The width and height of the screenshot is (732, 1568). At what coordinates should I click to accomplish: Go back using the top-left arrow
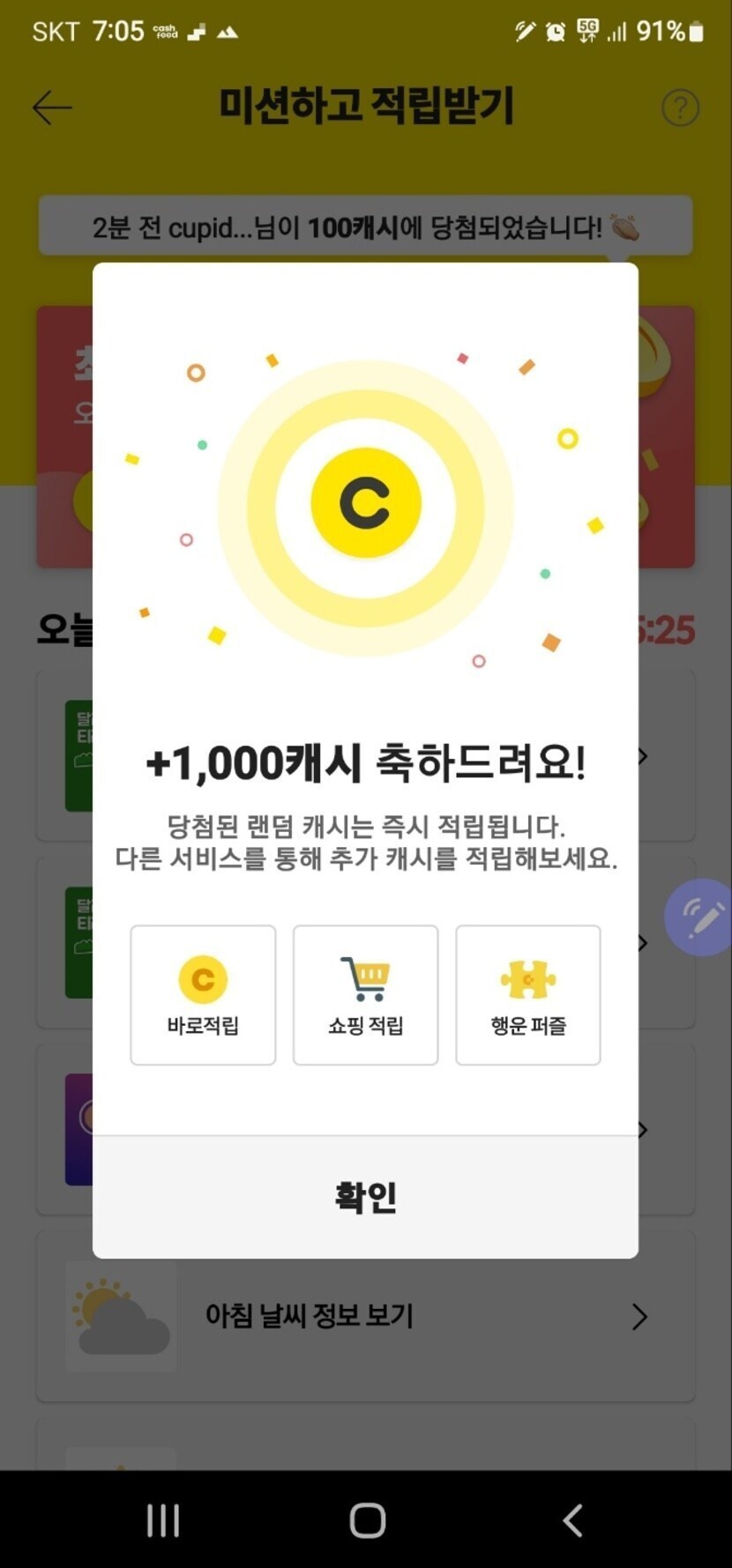click(x=52, y=108)
